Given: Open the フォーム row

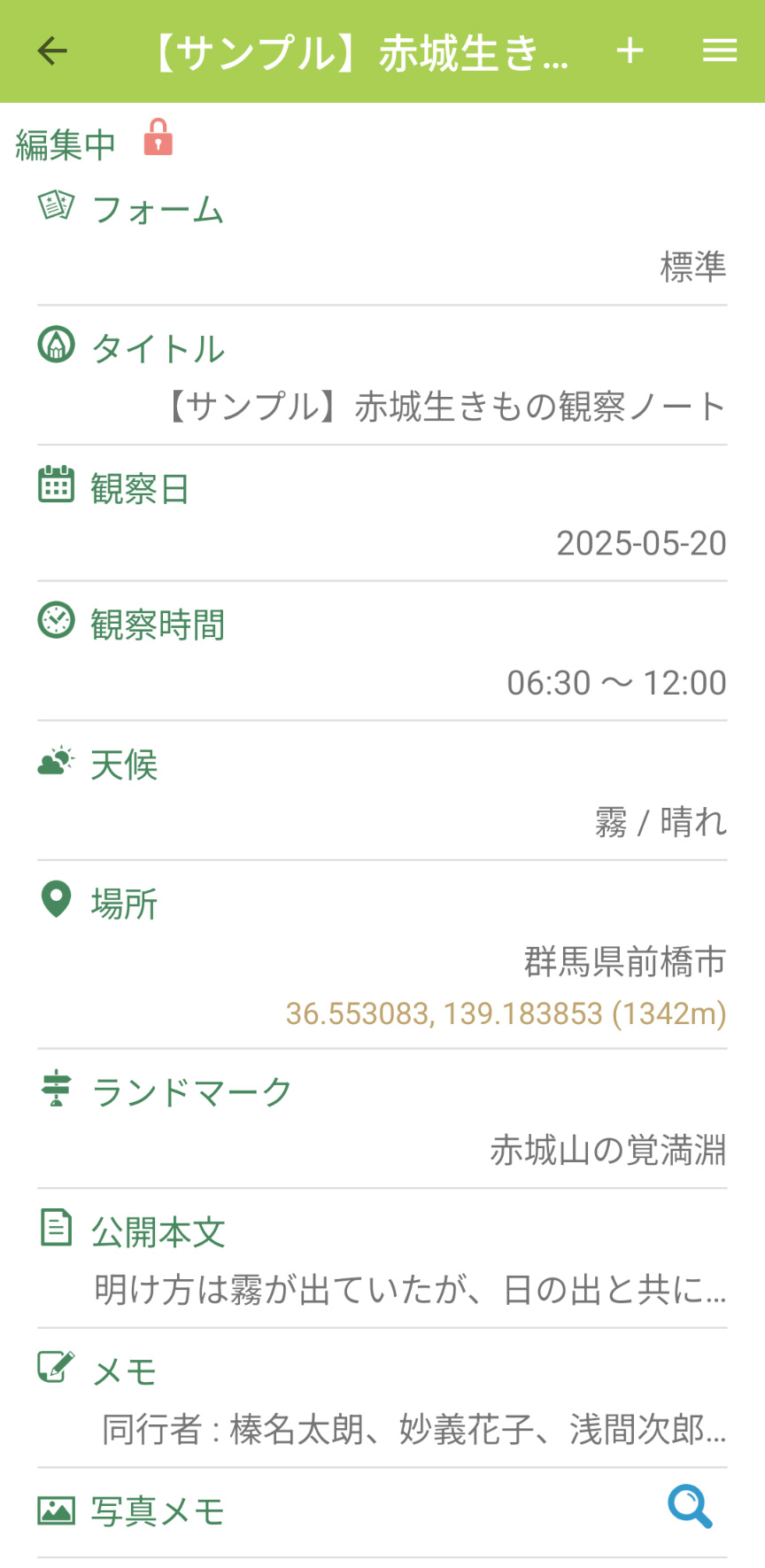Looking at the screenshot, I should point(382,237).
